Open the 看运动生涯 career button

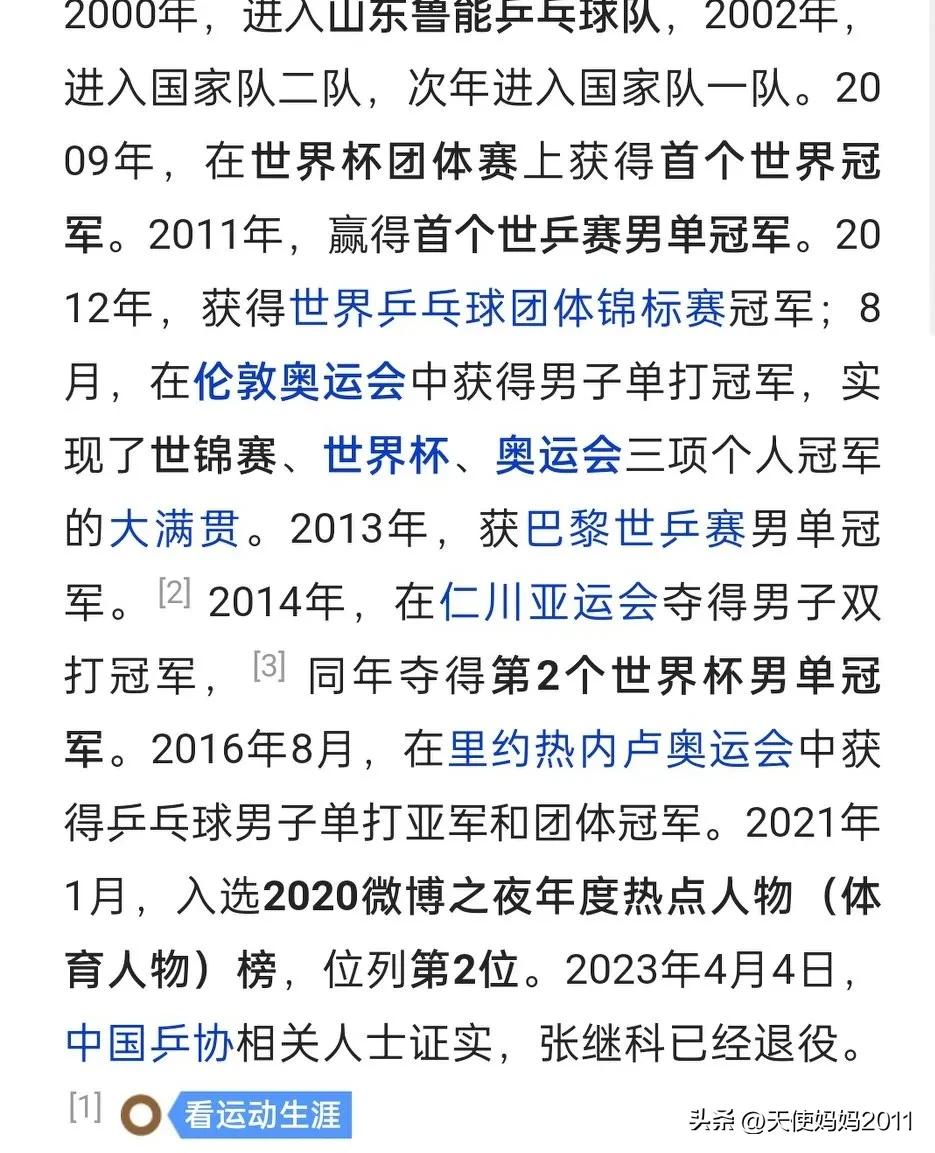260,1115
